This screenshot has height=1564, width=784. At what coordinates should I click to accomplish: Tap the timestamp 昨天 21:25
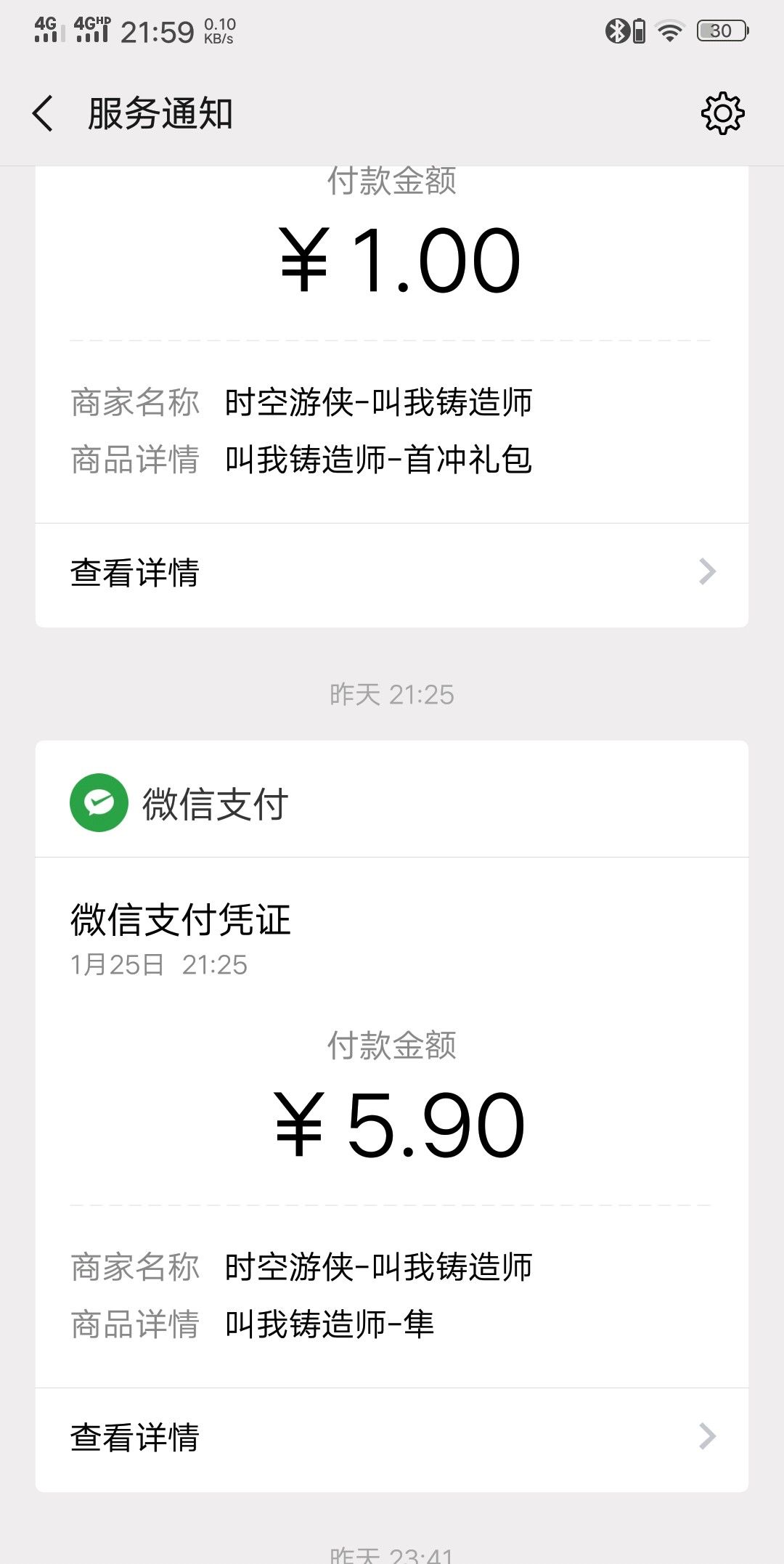392,695
